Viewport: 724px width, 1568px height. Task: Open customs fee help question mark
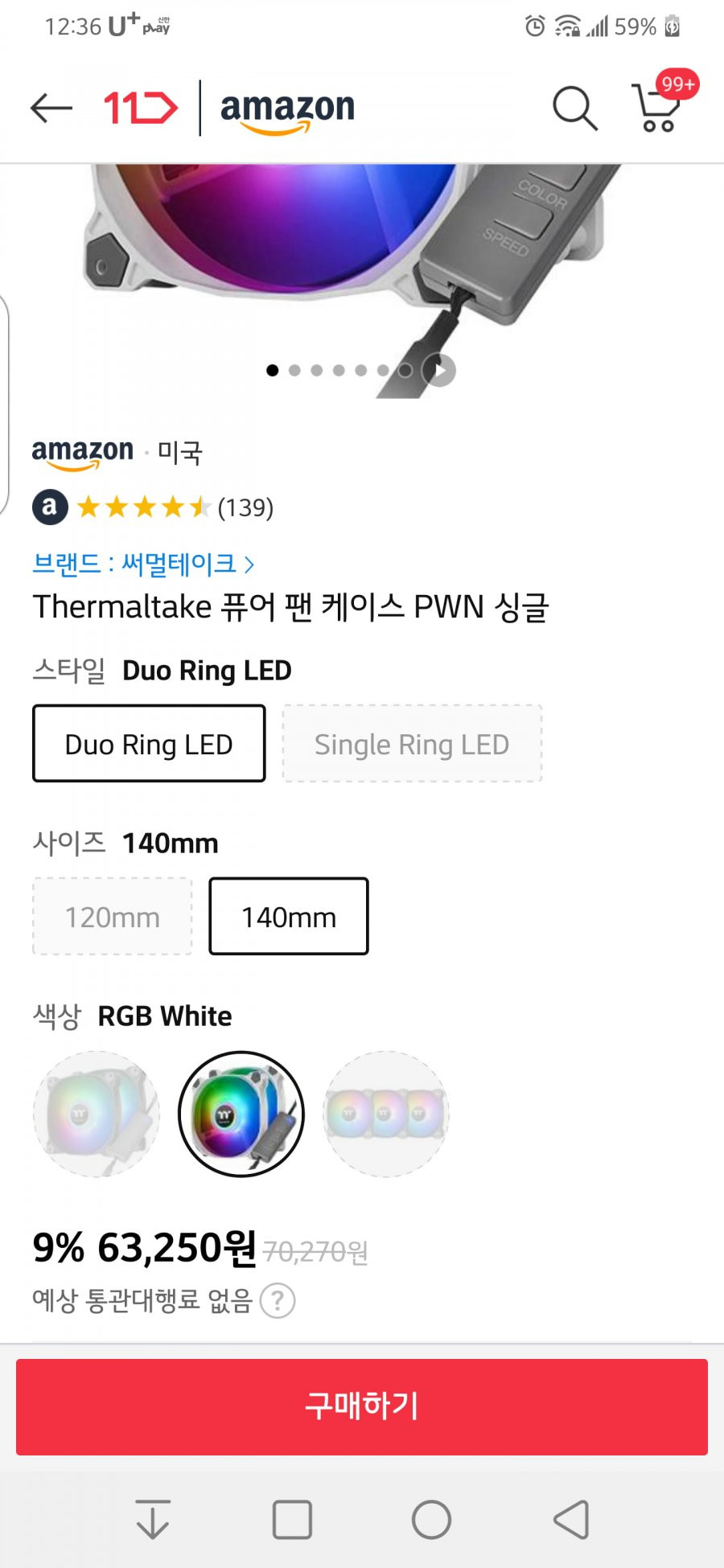click(278, 1300)
